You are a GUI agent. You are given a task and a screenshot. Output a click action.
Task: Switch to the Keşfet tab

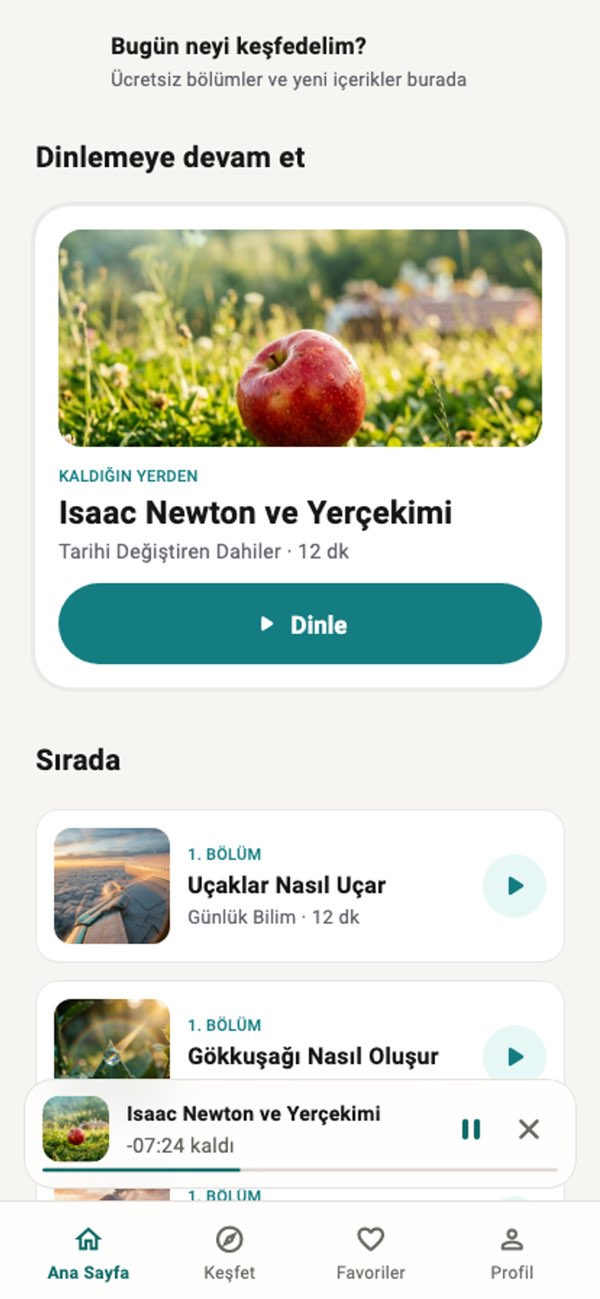point(229,1254)
